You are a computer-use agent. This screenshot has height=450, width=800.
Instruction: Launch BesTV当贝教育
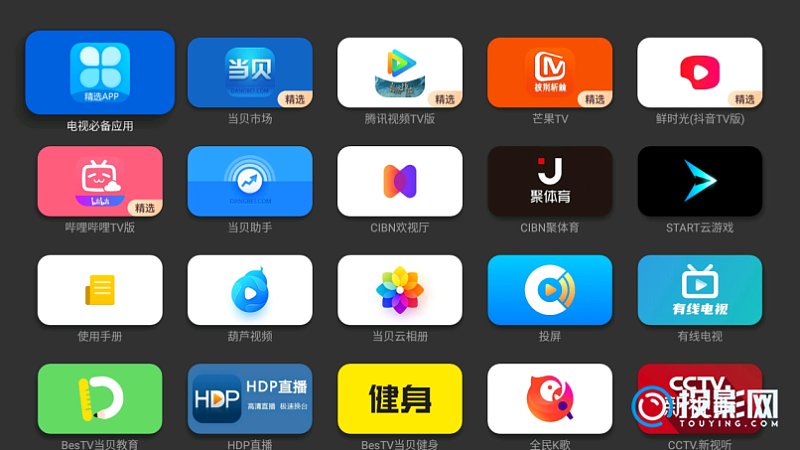coord(100,398)
